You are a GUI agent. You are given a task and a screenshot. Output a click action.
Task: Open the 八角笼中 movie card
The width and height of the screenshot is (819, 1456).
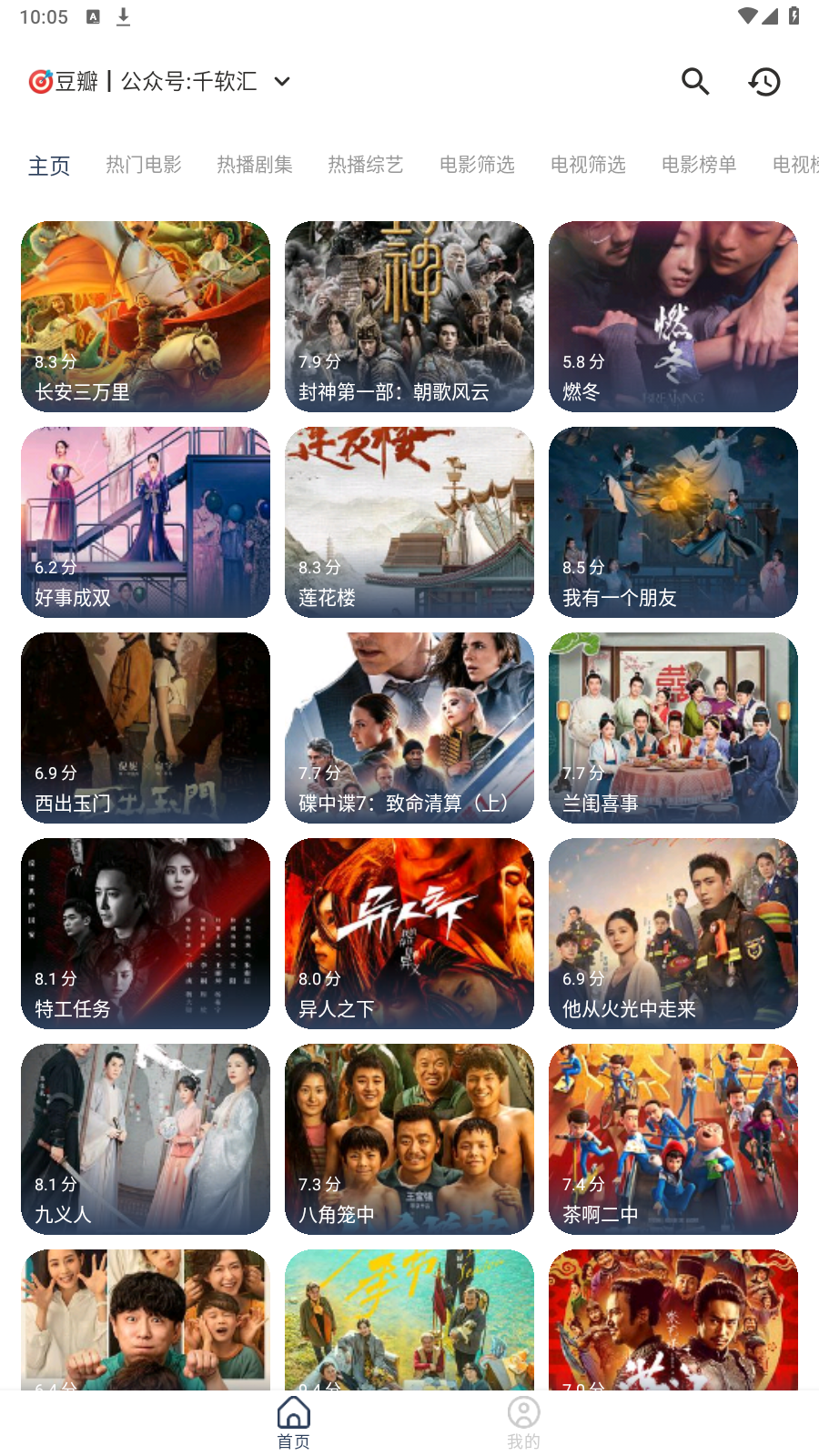tap(409, 1139)
